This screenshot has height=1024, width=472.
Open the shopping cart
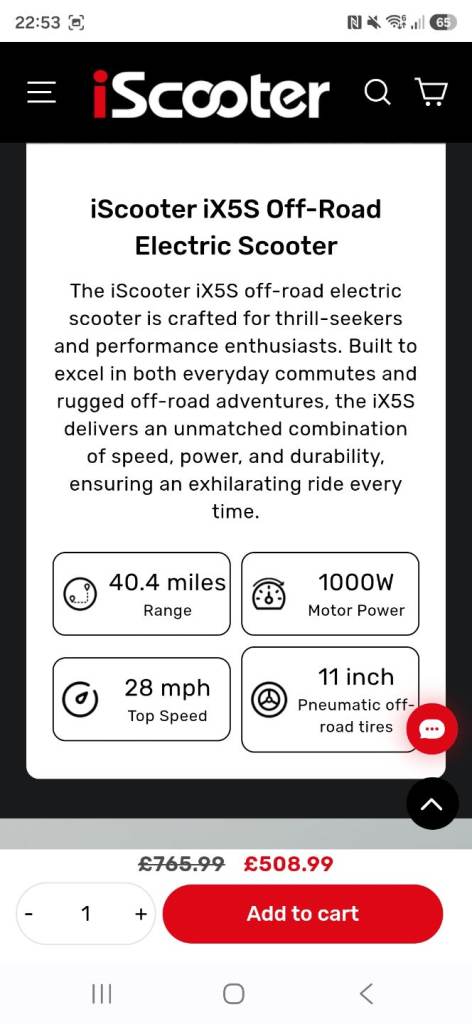tap(432, 92)
